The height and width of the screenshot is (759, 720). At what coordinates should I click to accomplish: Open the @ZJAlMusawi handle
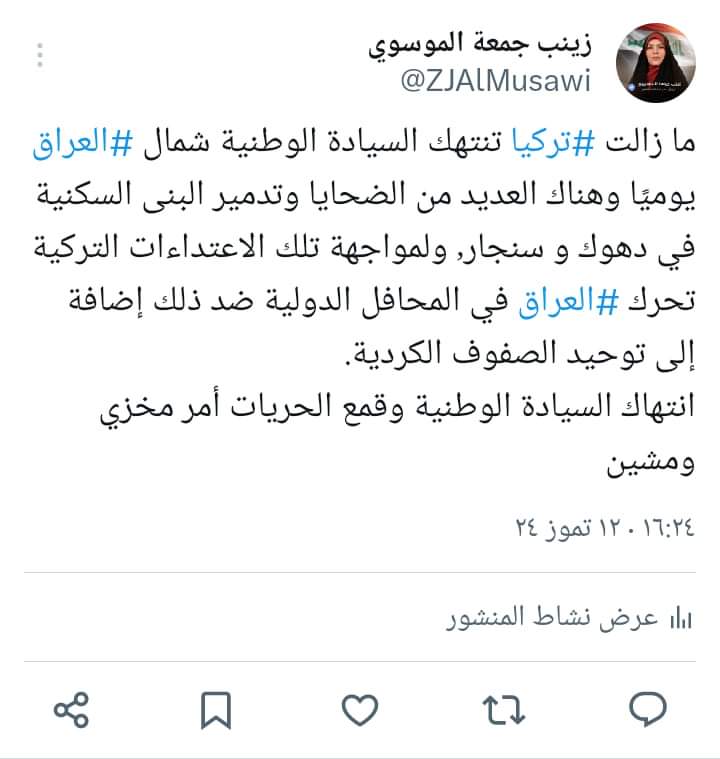tap(498, 82)
